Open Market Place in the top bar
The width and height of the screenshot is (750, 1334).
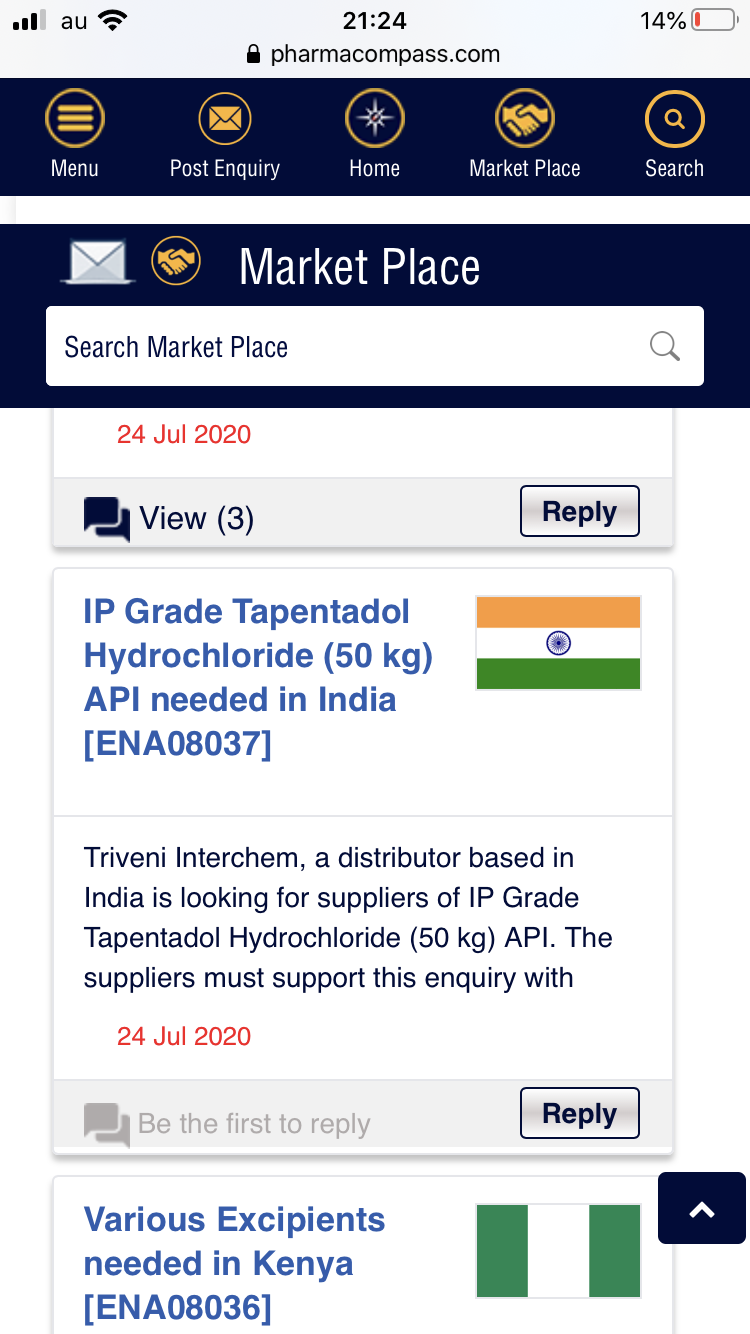[525, 135]
